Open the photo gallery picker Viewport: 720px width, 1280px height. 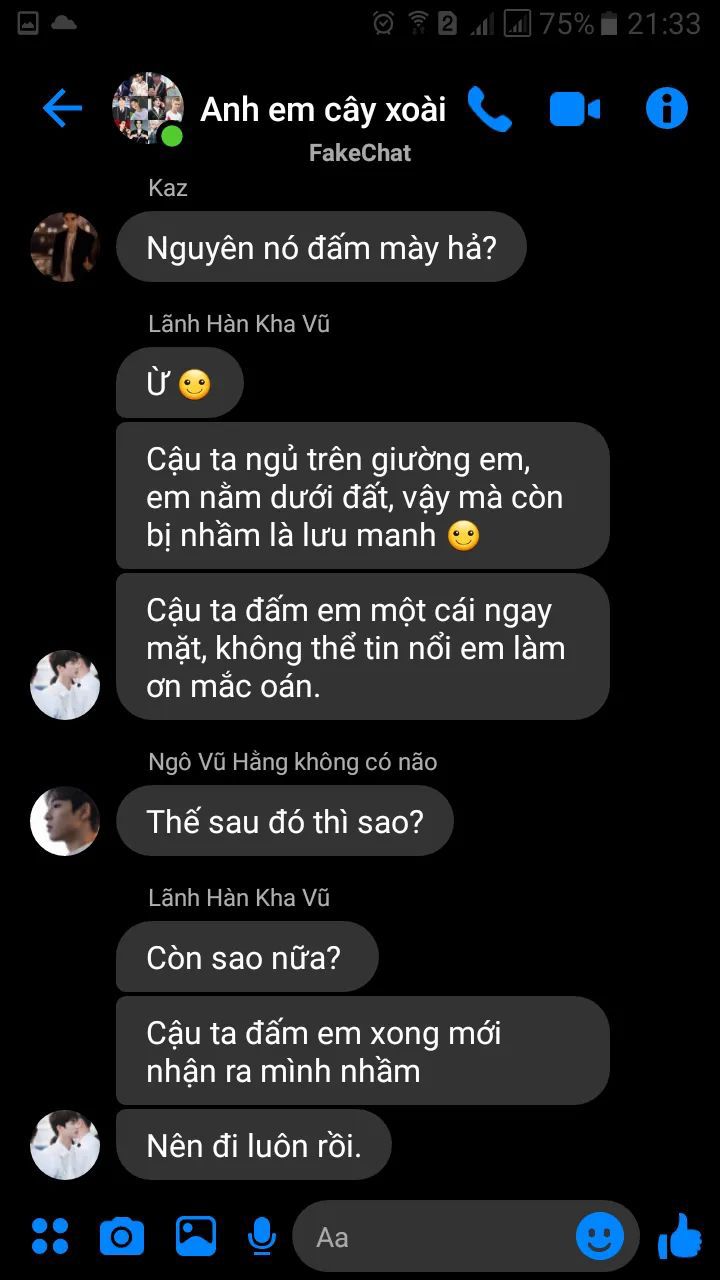[196, 1237]
